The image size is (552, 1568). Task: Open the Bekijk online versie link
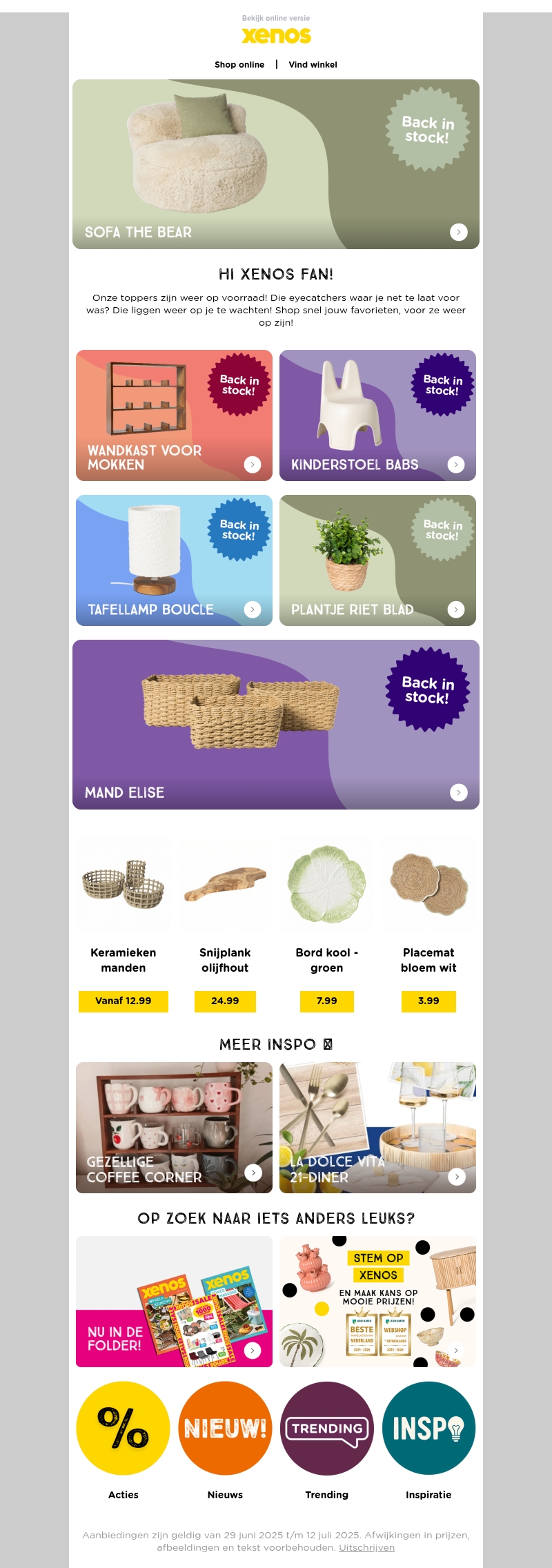[x=275, y=18]
